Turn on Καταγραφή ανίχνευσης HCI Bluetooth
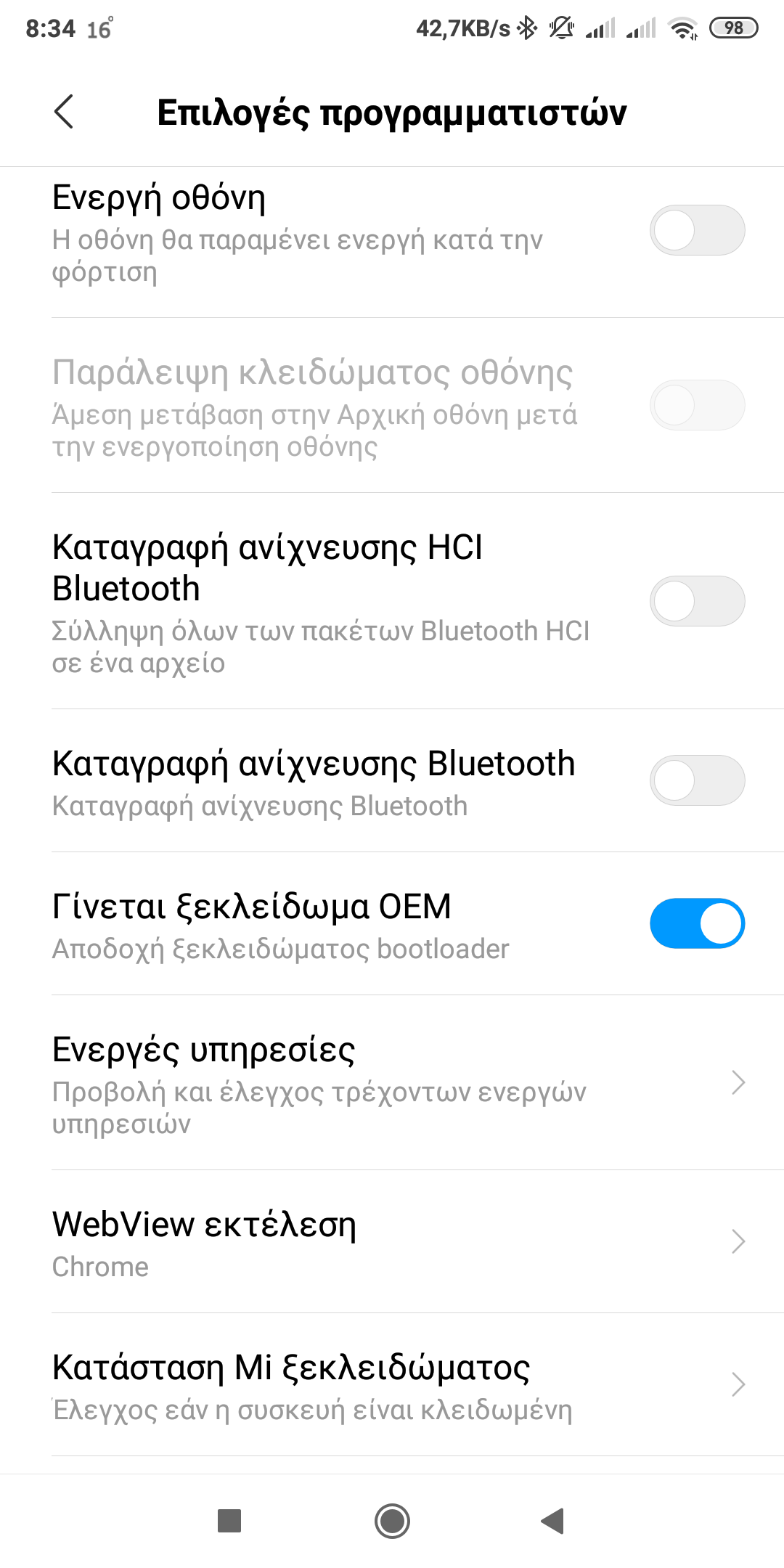The image size is (784, 1568). pos(697,601)
